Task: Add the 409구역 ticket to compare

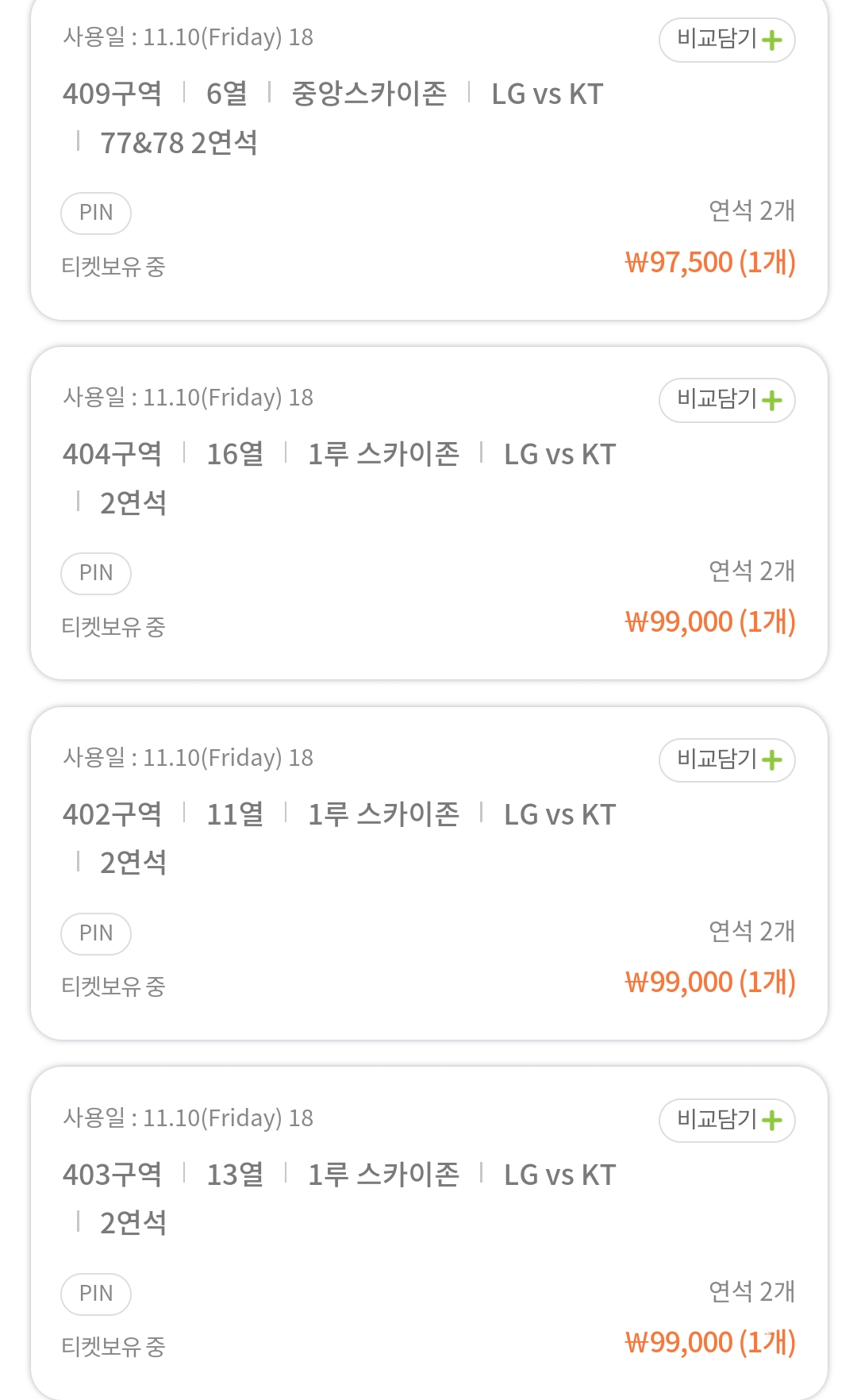Action: [727, 40]
